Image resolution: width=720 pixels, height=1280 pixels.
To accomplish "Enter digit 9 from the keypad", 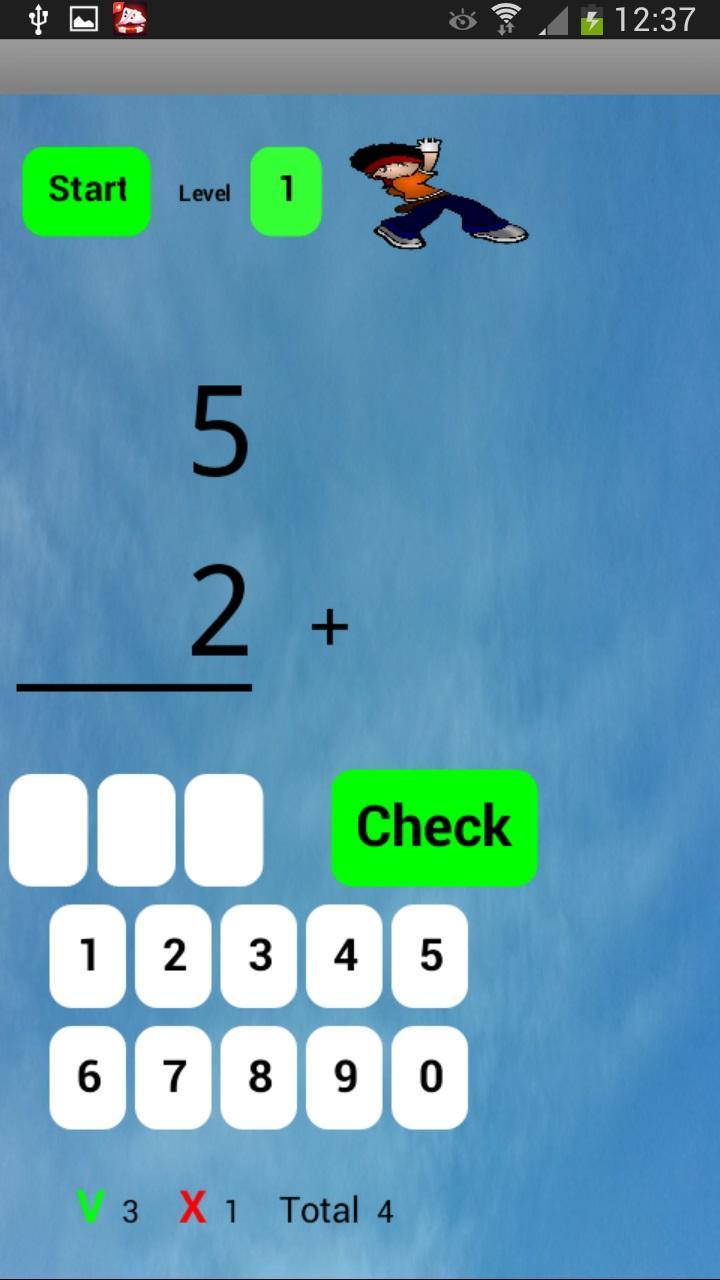I will click(344, 1077).
